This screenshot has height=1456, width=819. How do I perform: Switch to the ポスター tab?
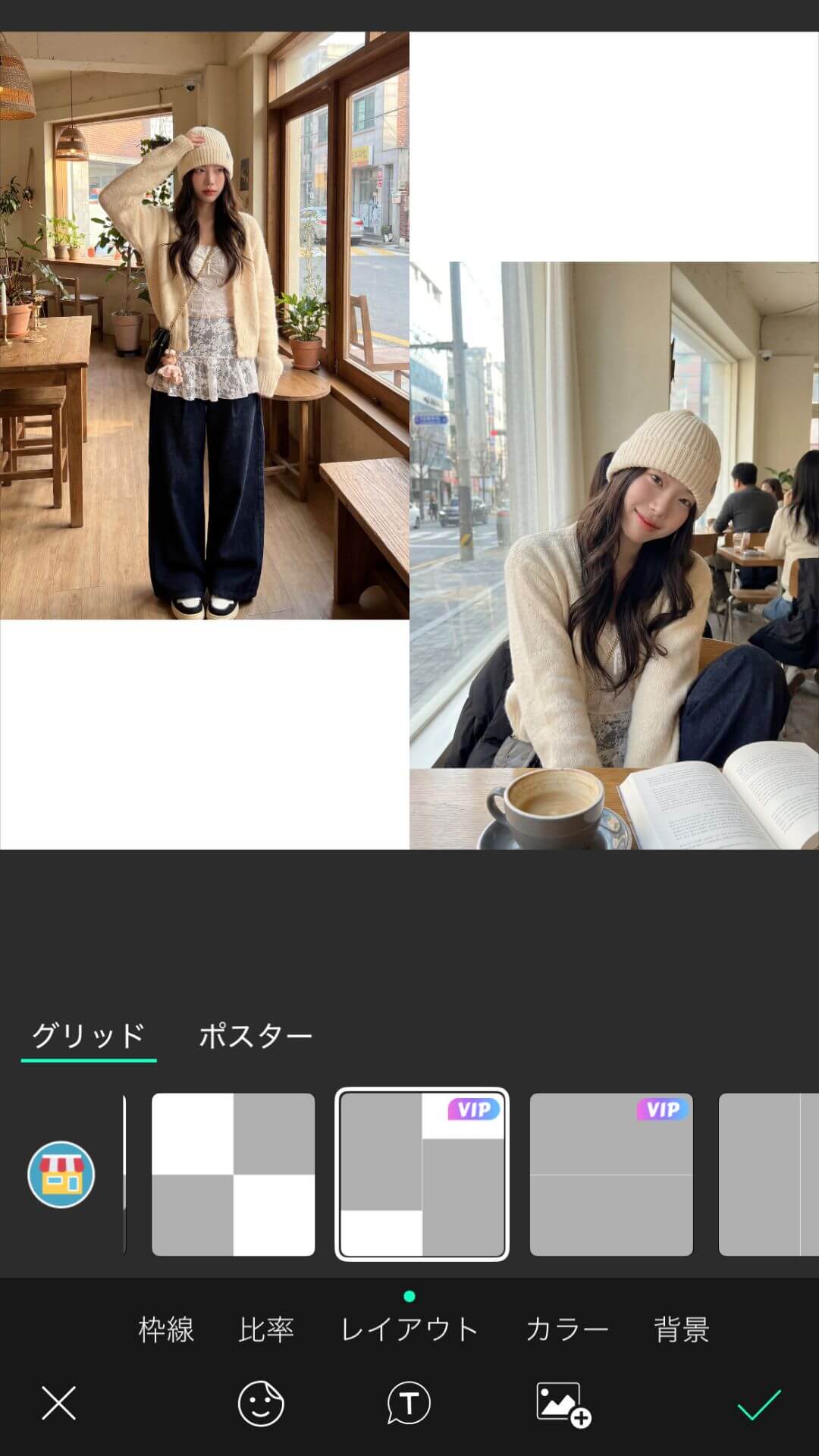point(256,1036)
